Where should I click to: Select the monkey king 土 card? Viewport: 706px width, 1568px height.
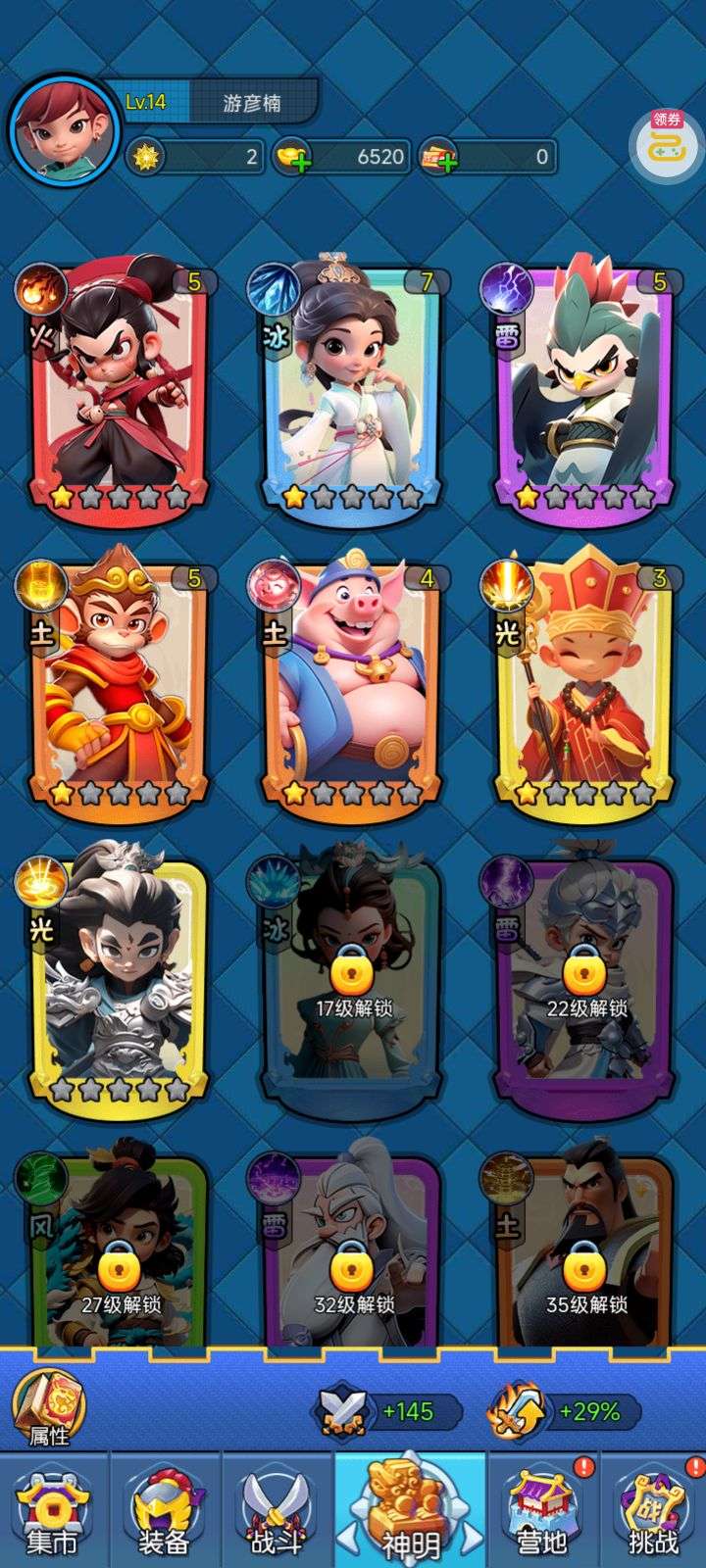(120, 681)
